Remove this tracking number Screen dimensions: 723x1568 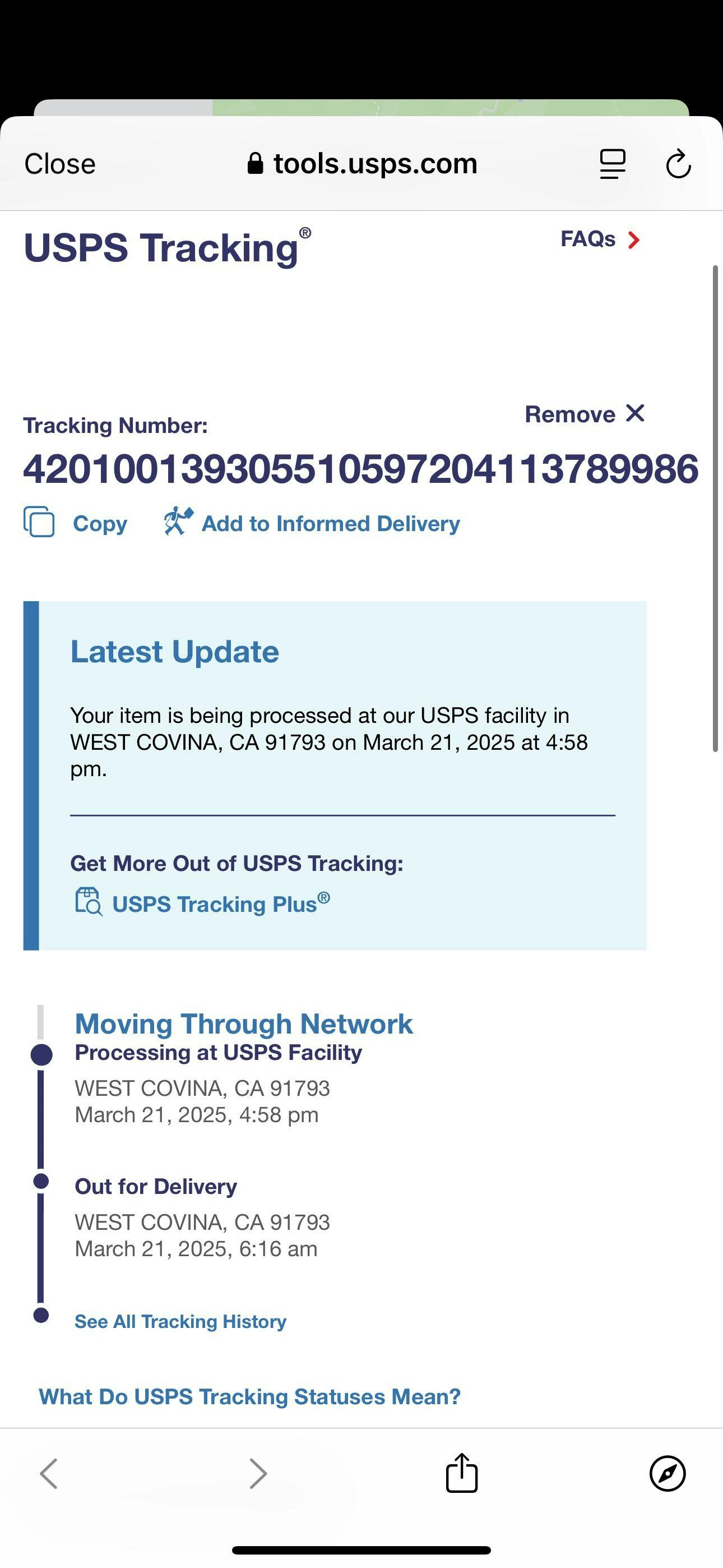pyautogui.click(x=585, y=414)
